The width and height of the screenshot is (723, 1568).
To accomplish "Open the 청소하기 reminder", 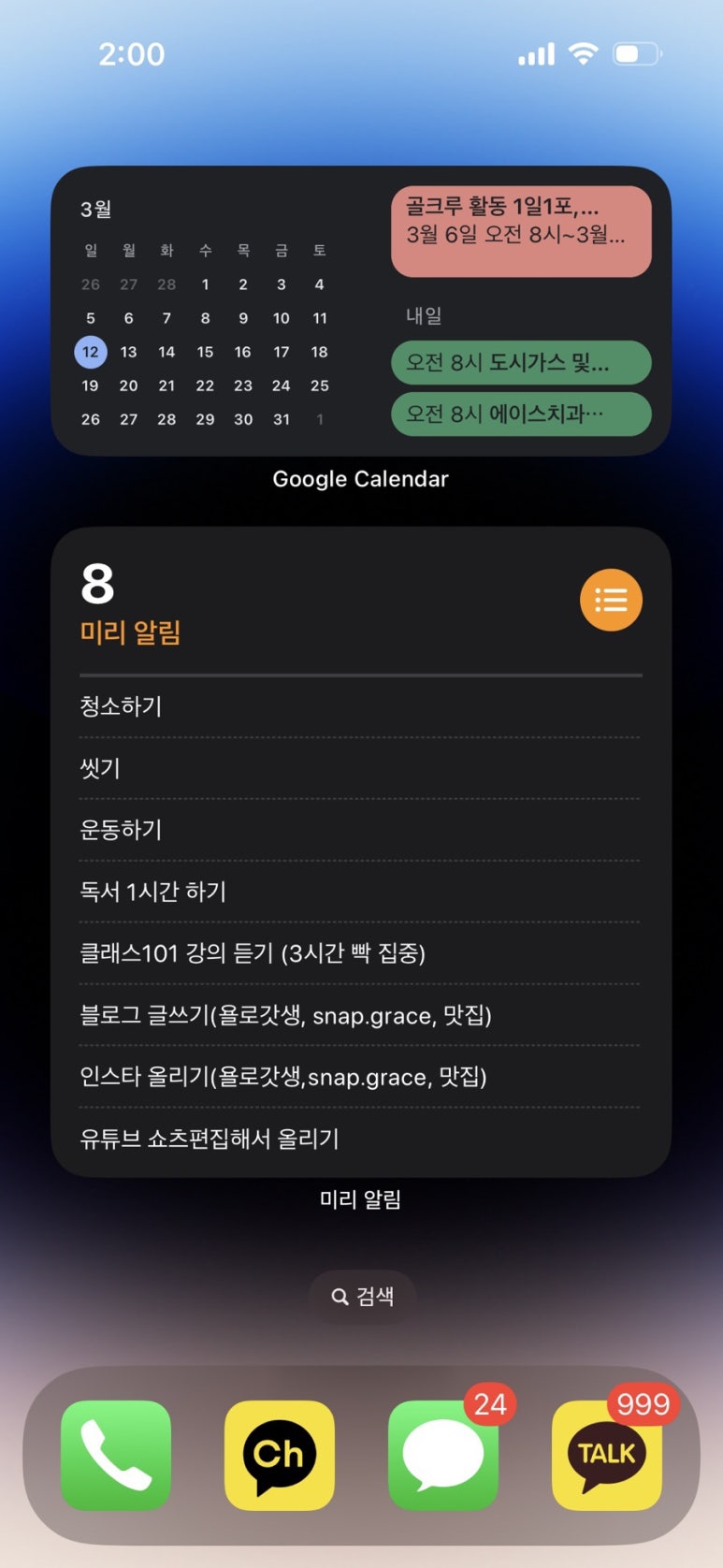I will coord(122,706).
